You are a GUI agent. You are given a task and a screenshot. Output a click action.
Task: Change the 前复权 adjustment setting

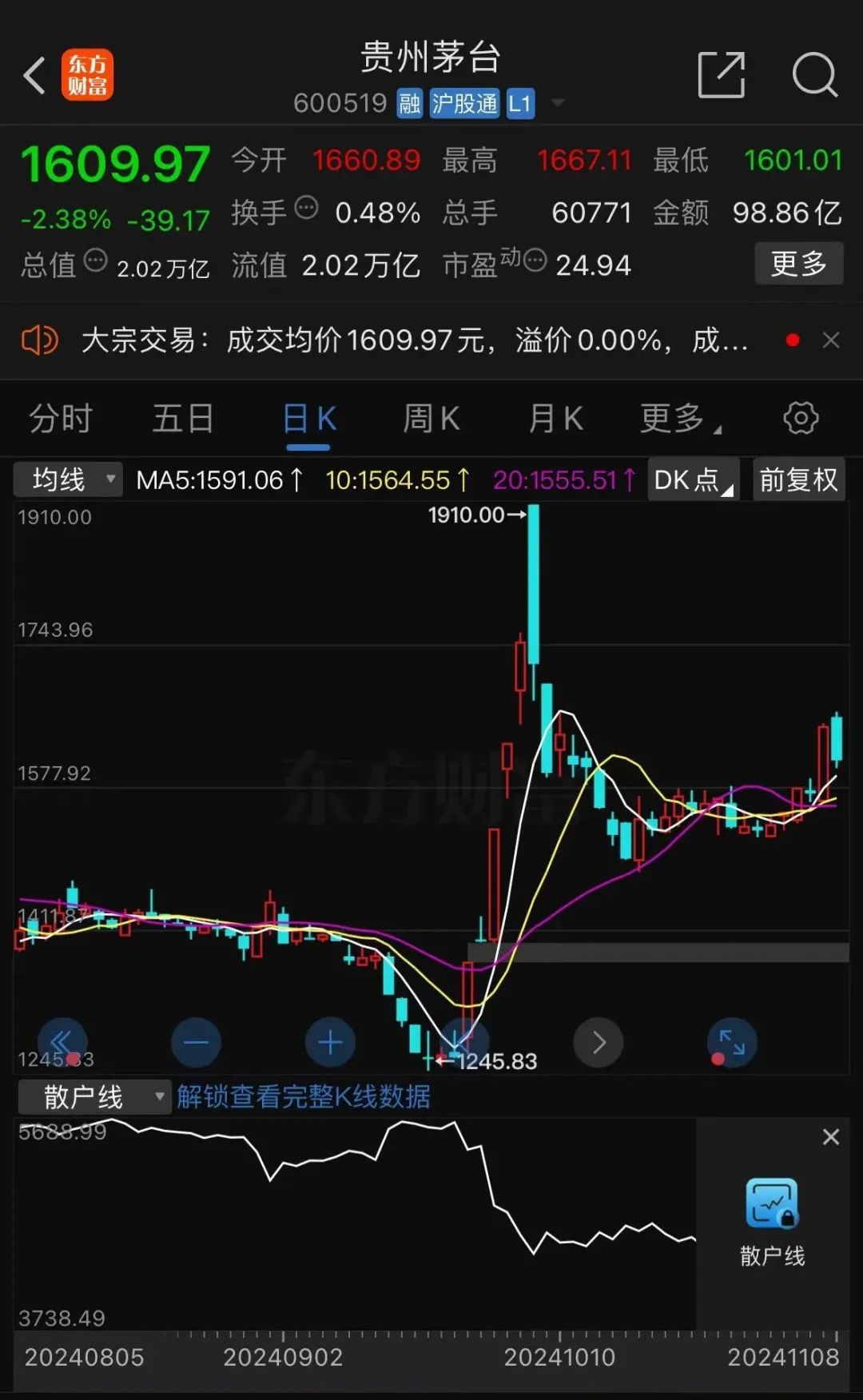[798, 479]
